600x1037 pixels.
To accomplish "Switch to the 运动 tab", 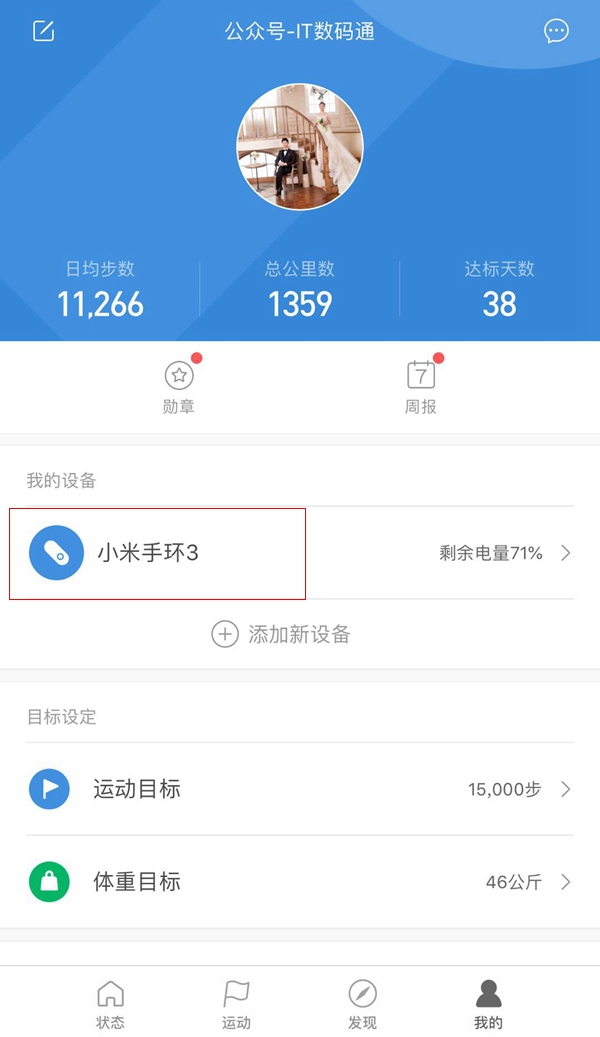I will click(x=236, y=1004).
